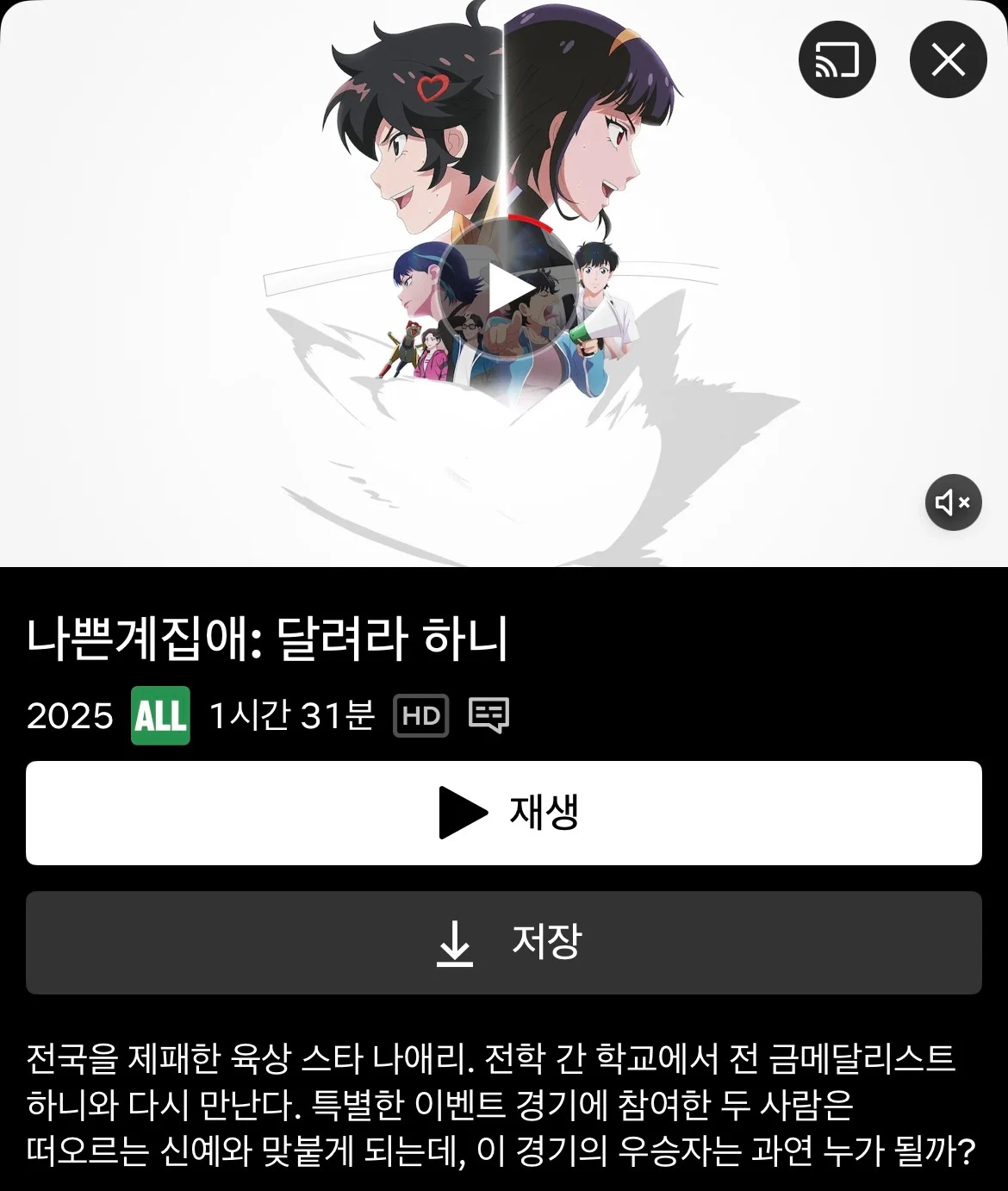Unmute the preview audio
Image resolution: width=1008 pixels, height=1191 pixels.
click(953, 502)
